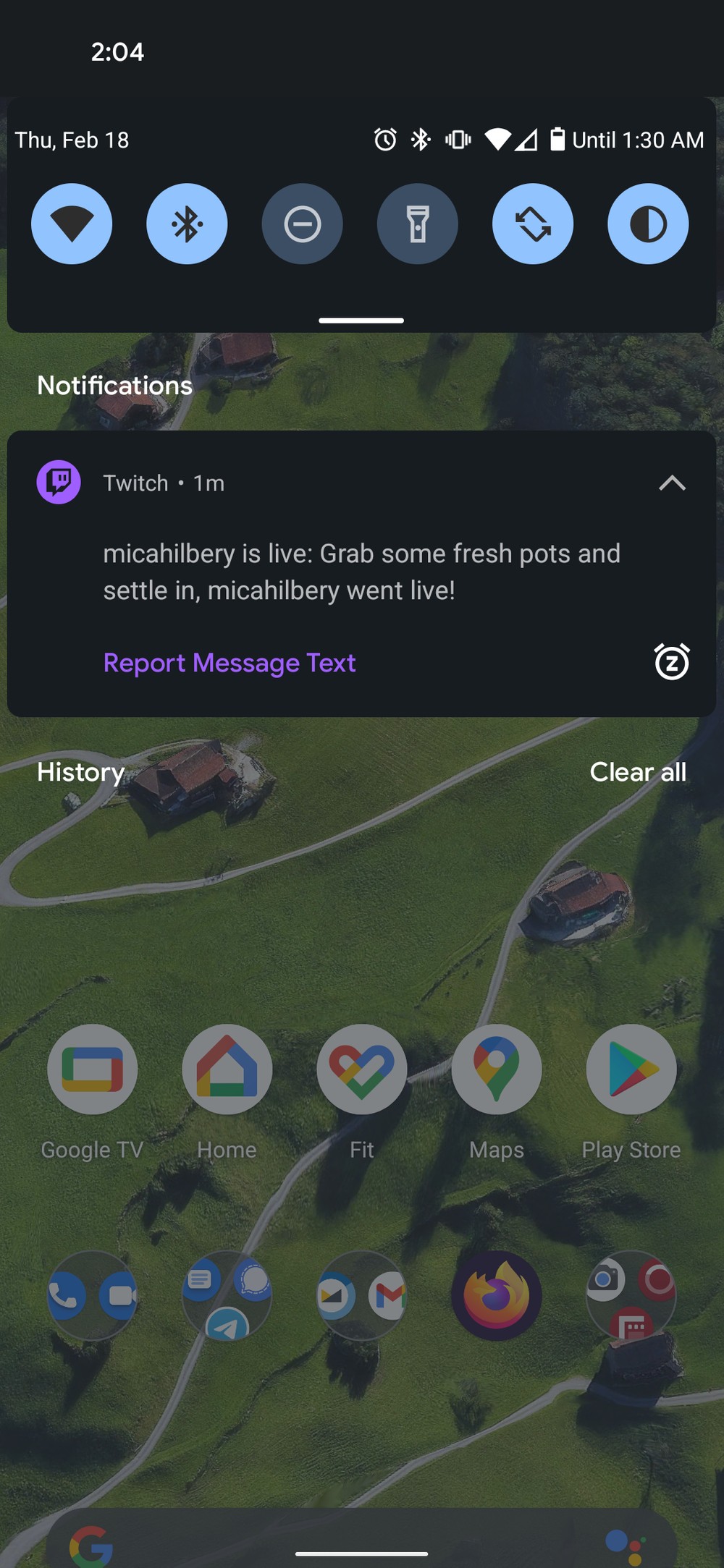This screenshot has height=1568, width=724.
Task: Turn off the Wi-Fi quick setting
Action: [x=72, y=224]
